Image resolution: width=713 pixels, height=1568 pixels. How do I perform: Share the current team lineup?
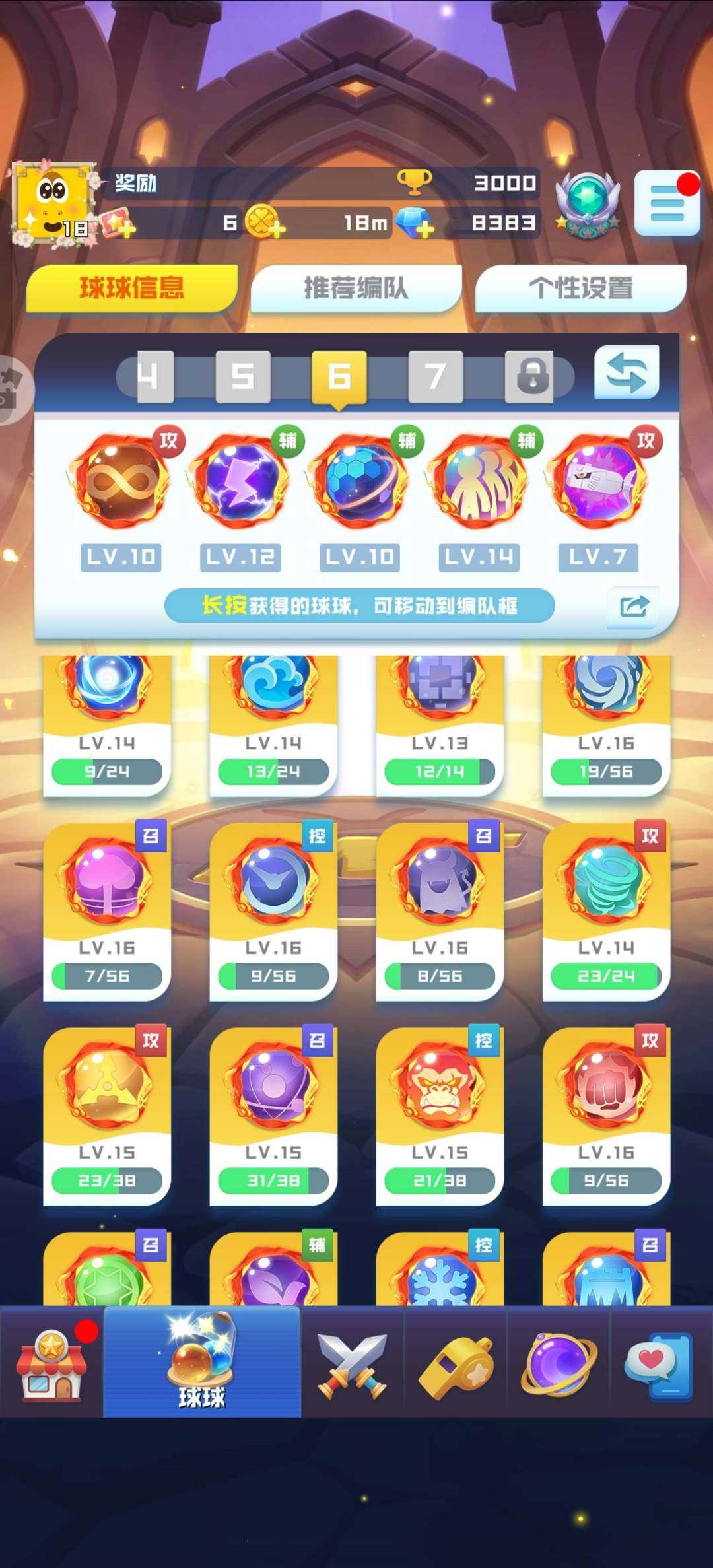coord(634,606)
